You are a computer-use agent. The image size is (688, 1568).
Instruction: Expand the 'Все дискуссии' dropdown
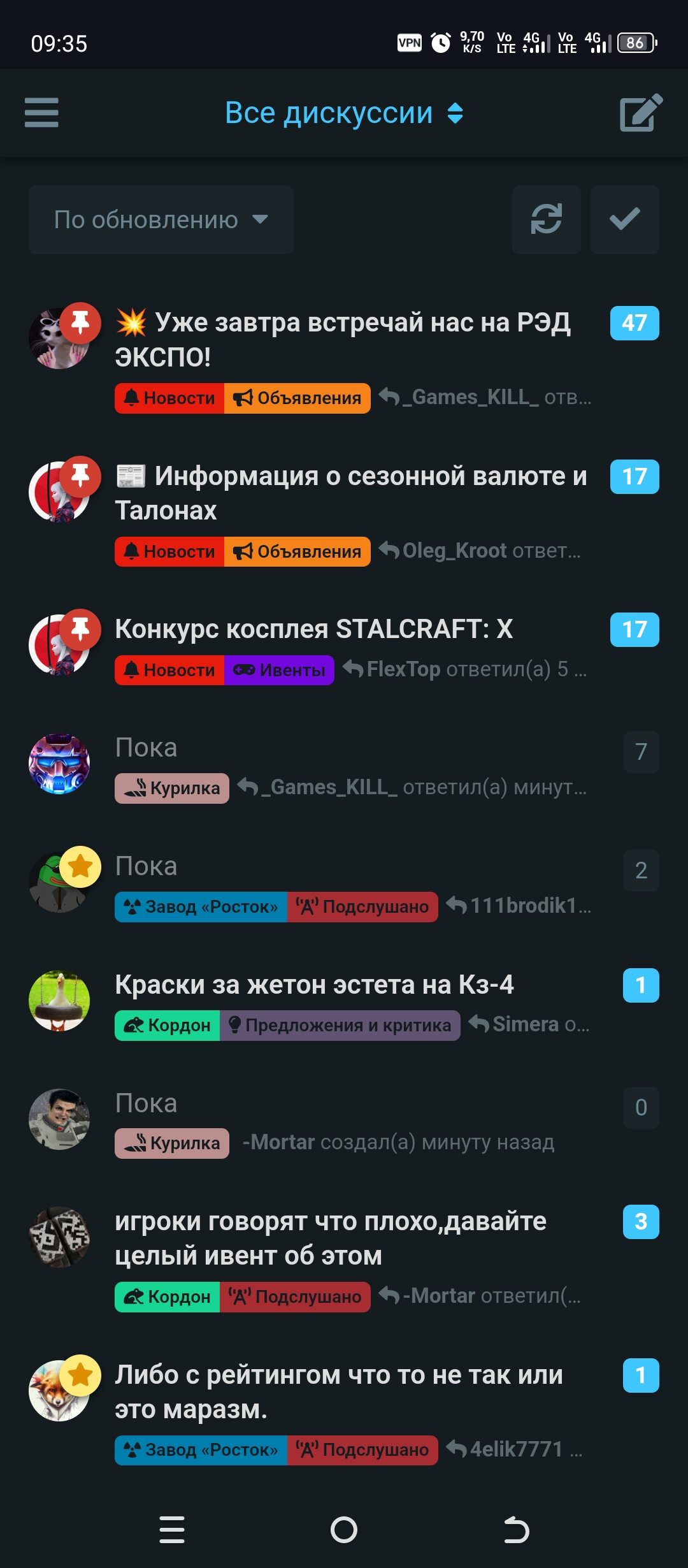344,113
